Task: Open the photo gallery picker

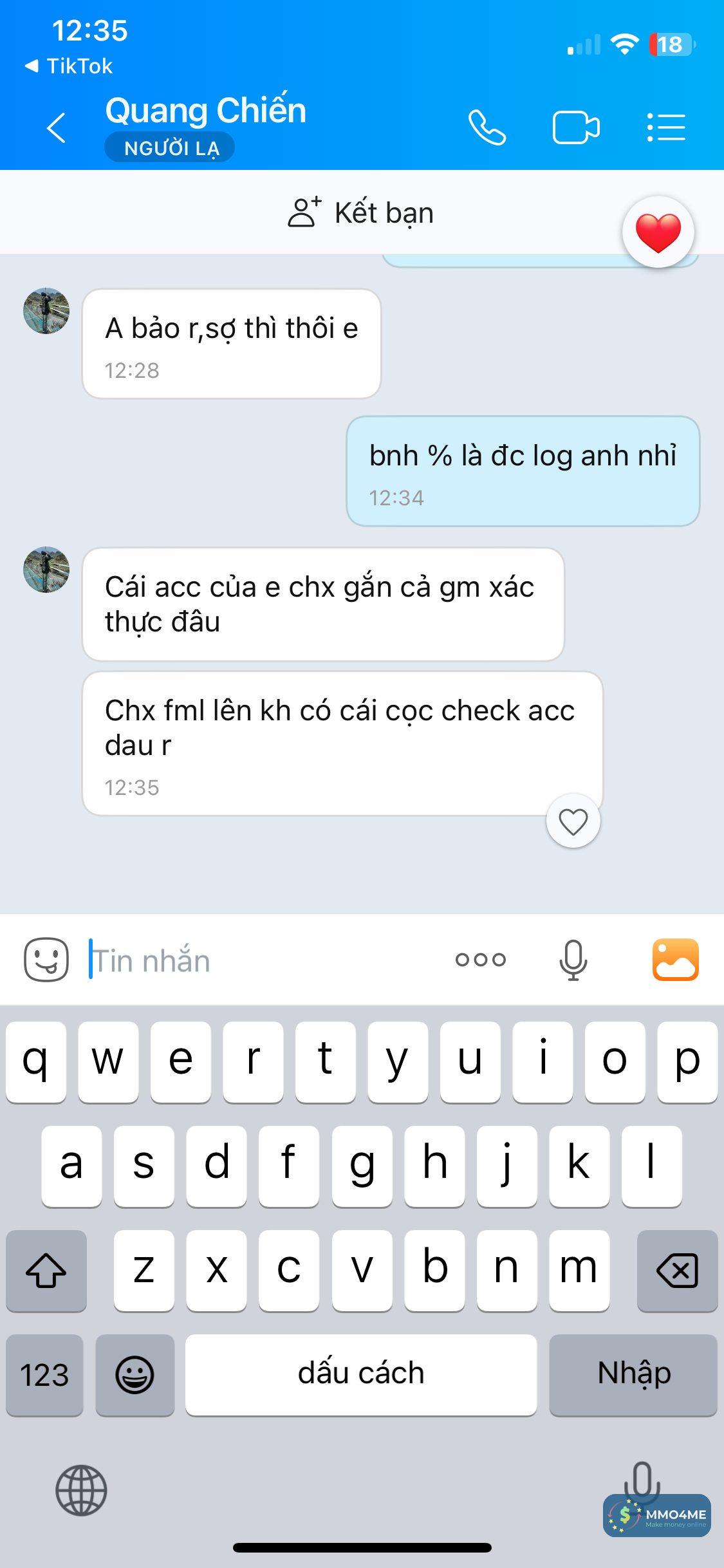Action: (675, 960)
